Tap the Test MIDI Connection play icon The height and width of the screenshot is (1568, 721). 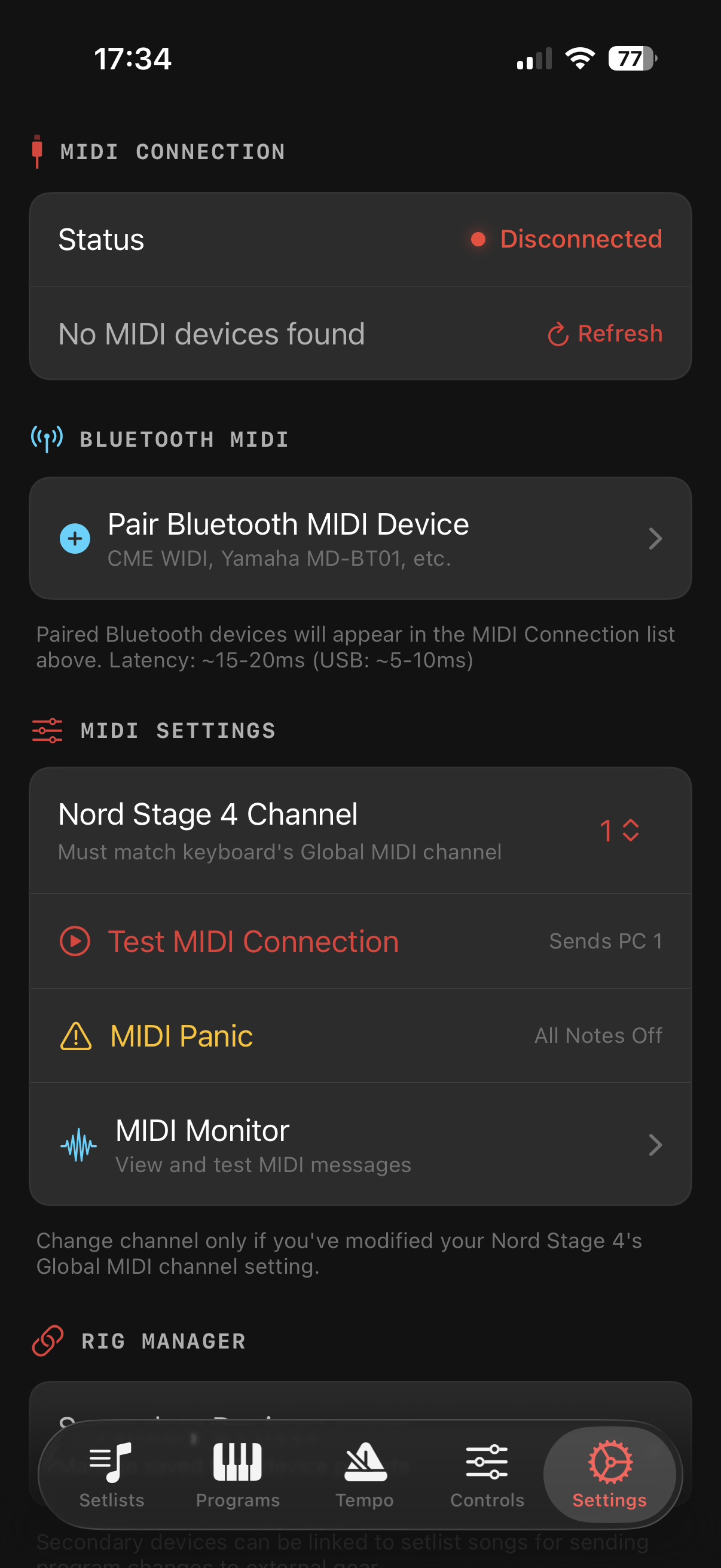click(x=77, y=941)
